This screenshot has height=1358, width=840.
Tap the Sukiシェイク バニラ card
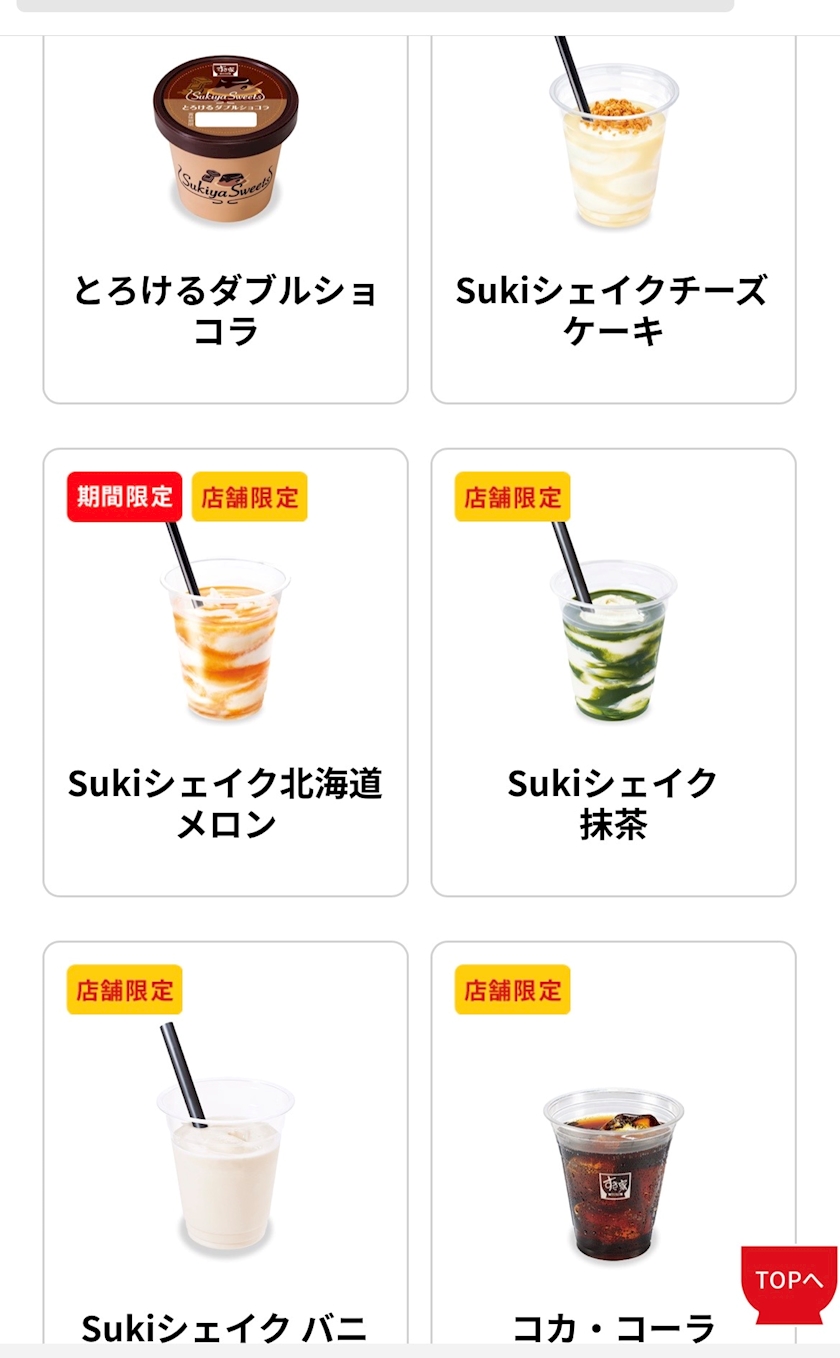click(x=226, y=1143)
